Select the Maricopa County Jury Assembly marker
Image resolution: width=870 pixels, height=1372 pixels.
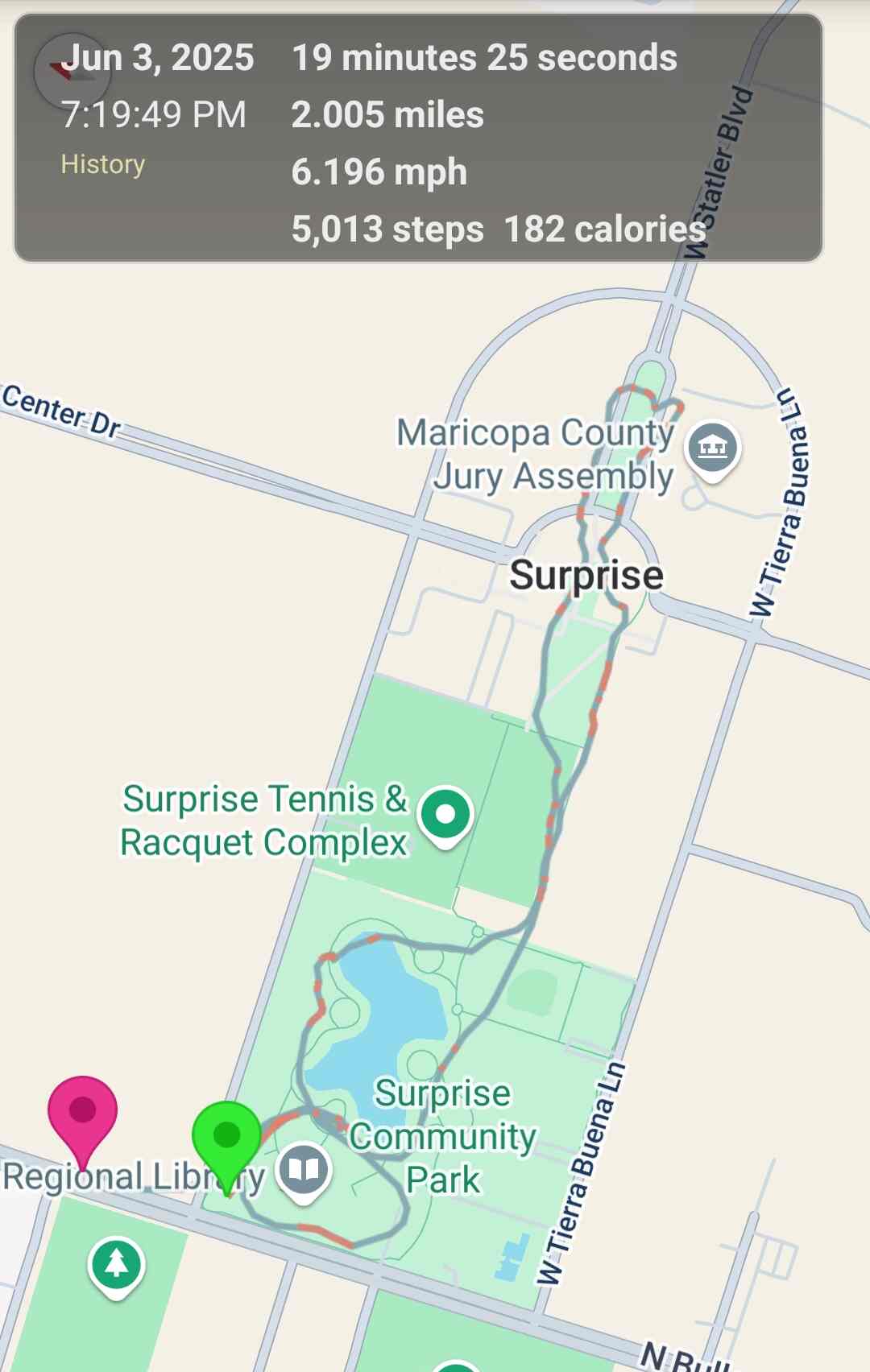pos(713,447)
